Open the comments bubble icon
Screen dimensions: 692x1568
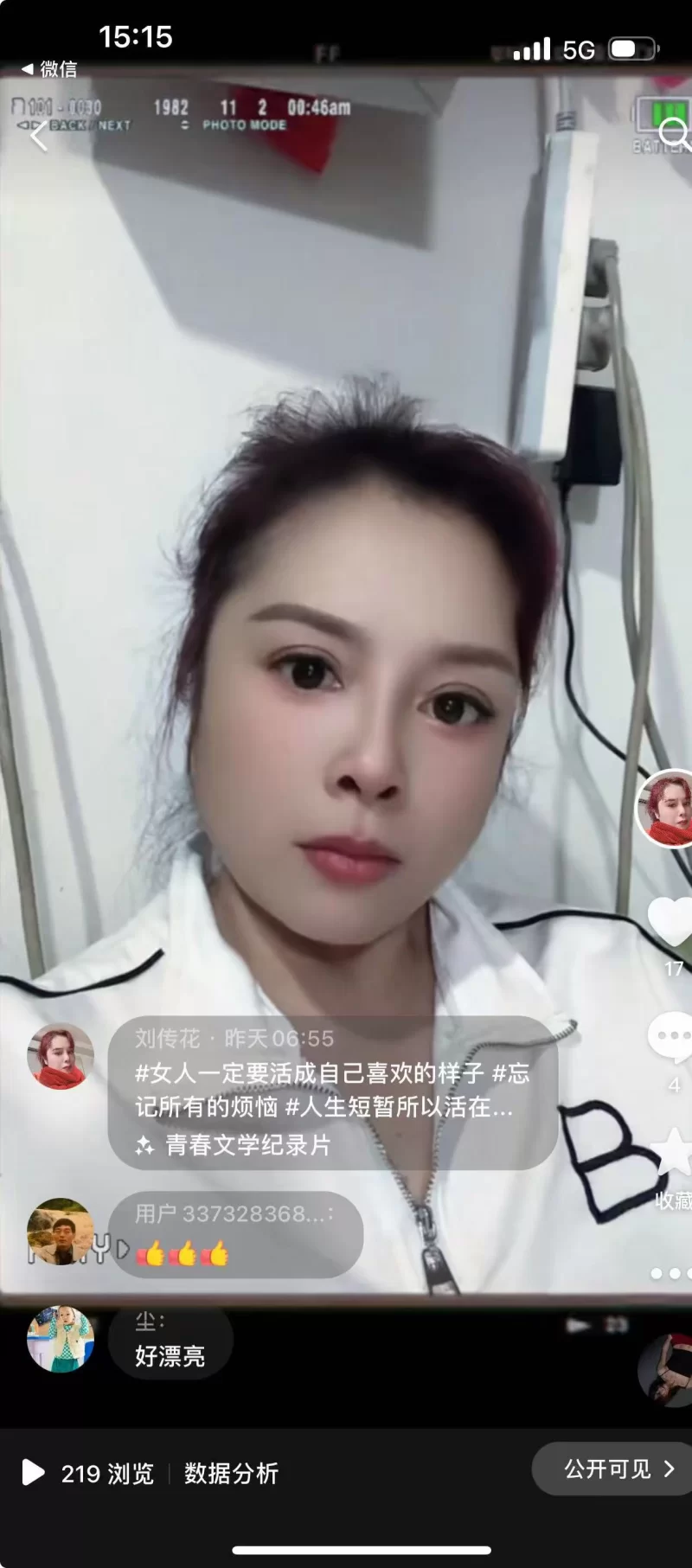[671, 1038]
